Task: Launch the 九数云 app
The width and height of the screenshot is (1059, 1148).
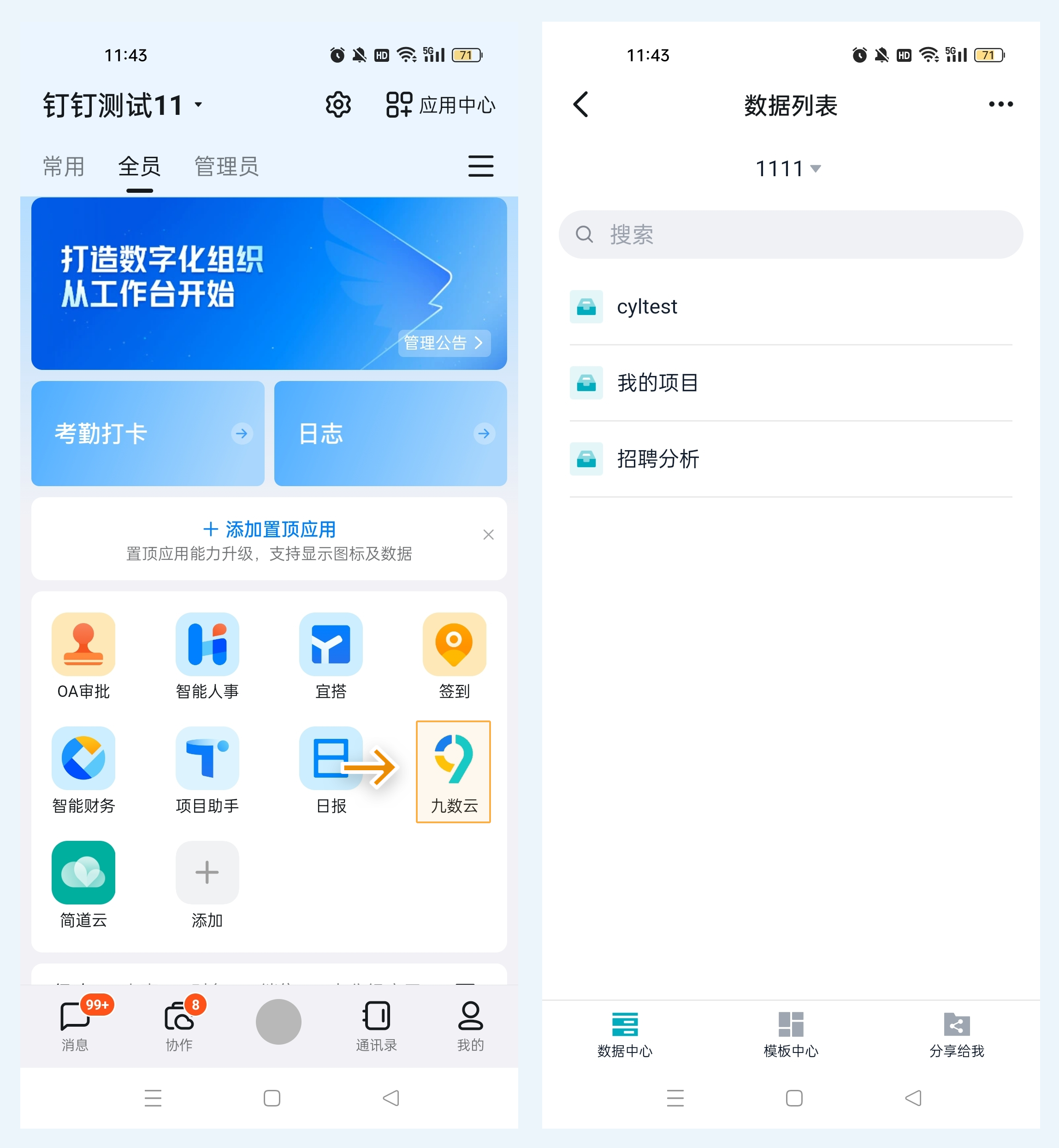Action: [x=453, y=771]
